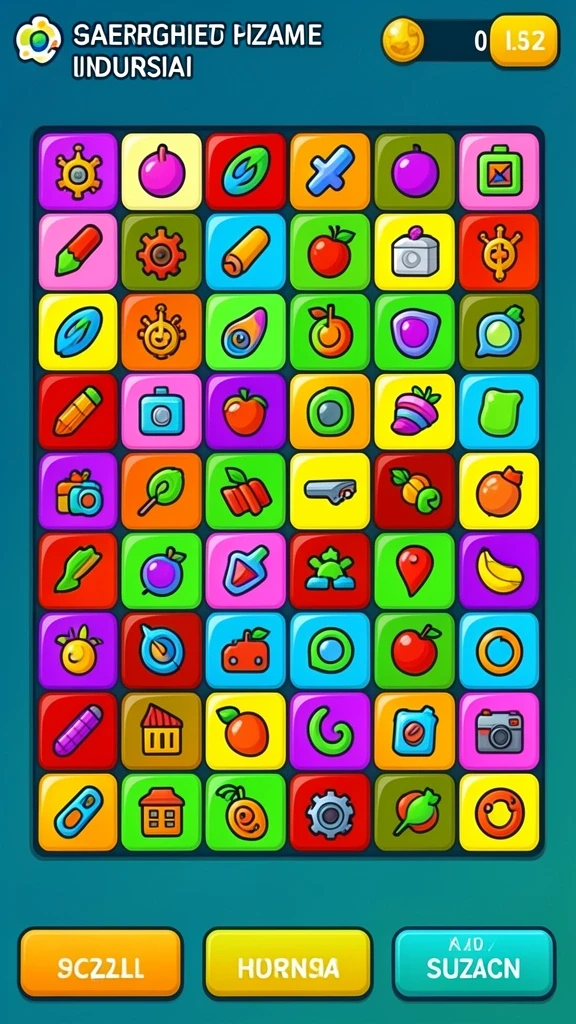This screenshot has height=1024, width=576.
Task: Select the banana tile on purple
Action: tap(499, 571)
